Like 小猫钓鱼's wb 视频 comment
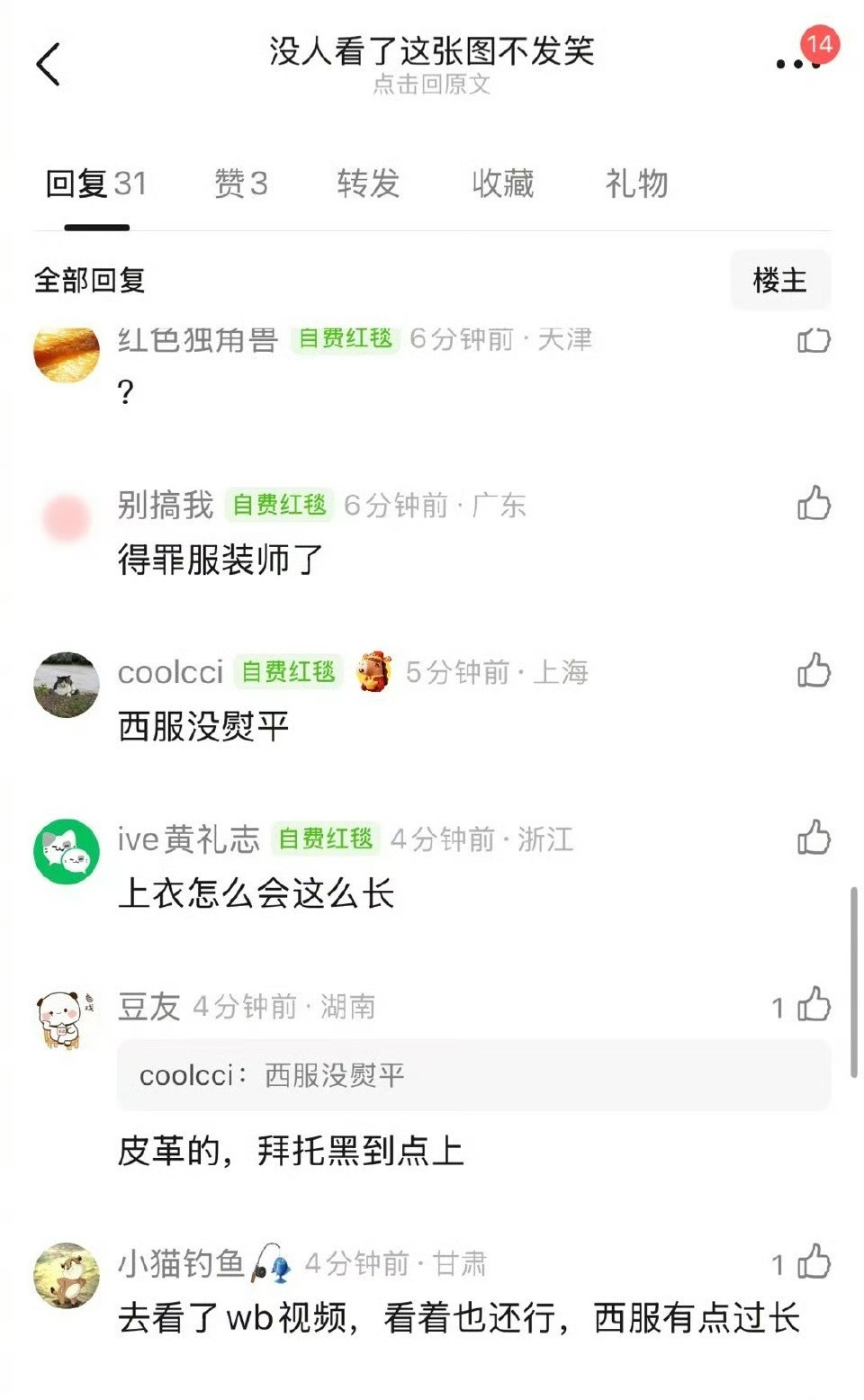The image size is (864, 1400). [815, 1263]
